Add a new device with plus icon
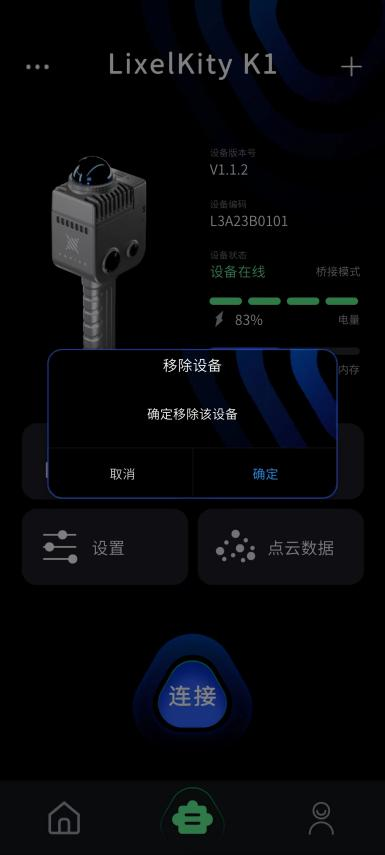The height and width of the screenshot is (855, 385). tap(351, 67)
